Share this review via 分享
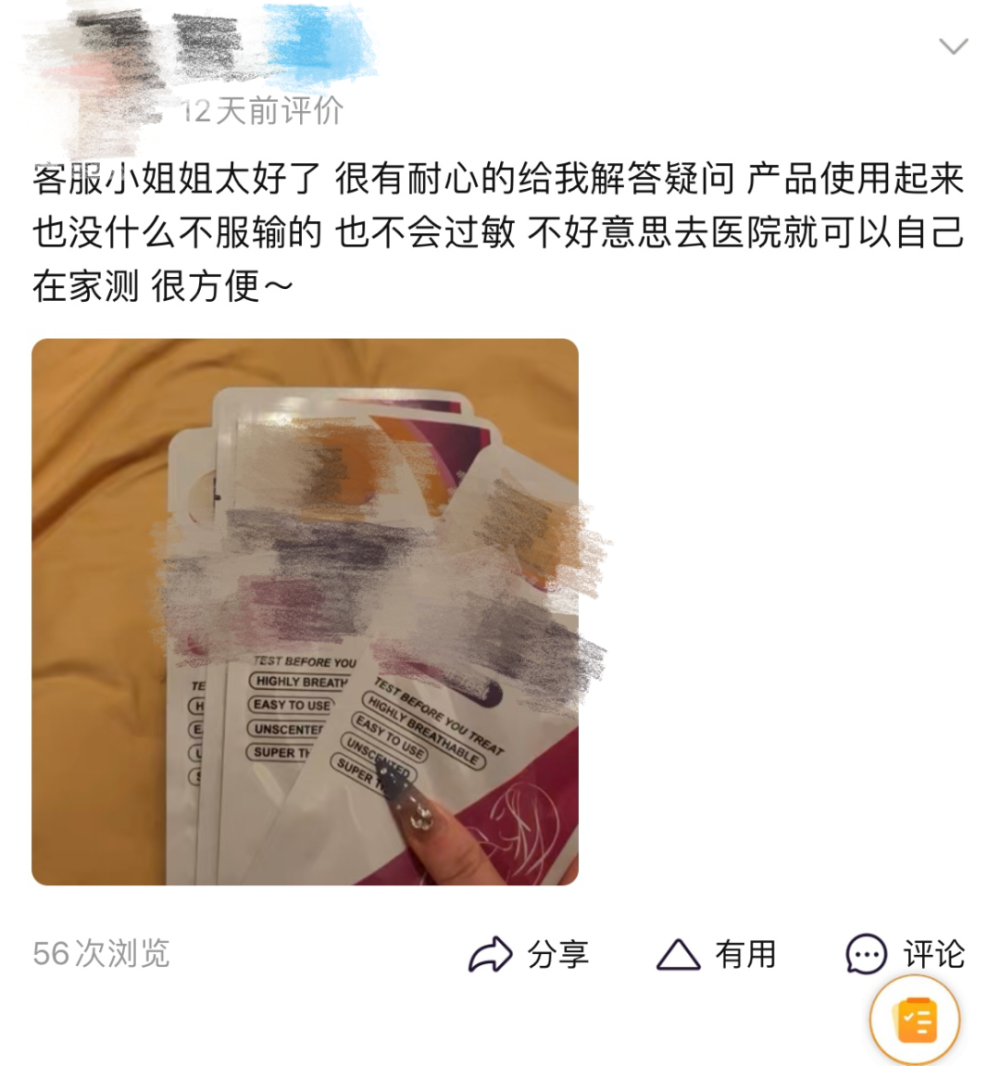Image resolution: width=1000 pixels, height=1066 pixels. 529,954
